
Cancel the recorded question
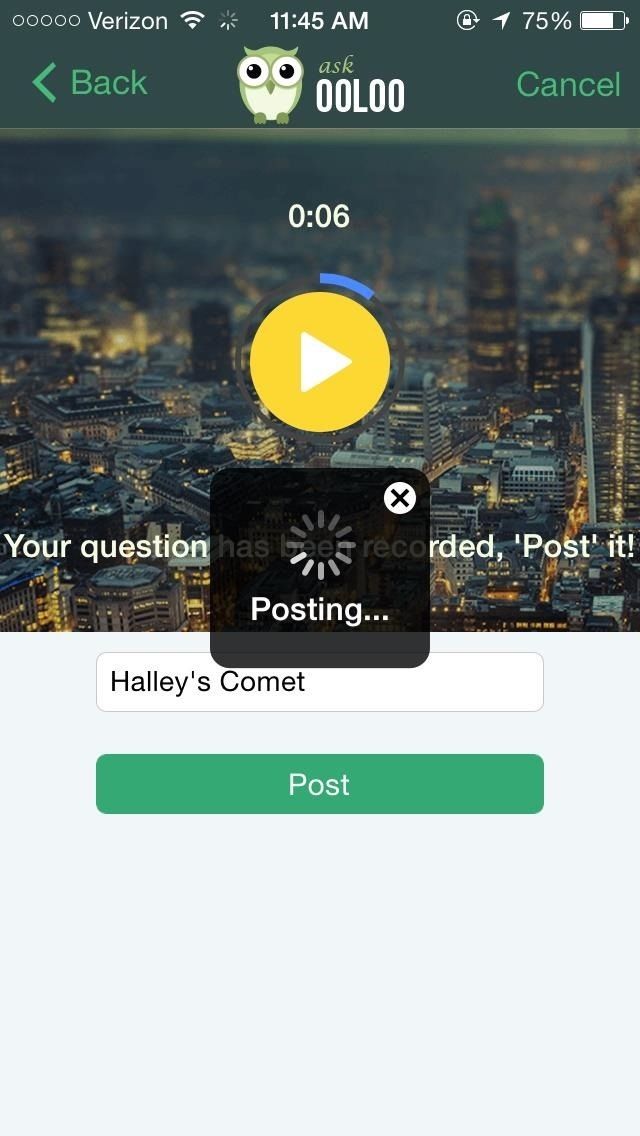pos(568,84)
